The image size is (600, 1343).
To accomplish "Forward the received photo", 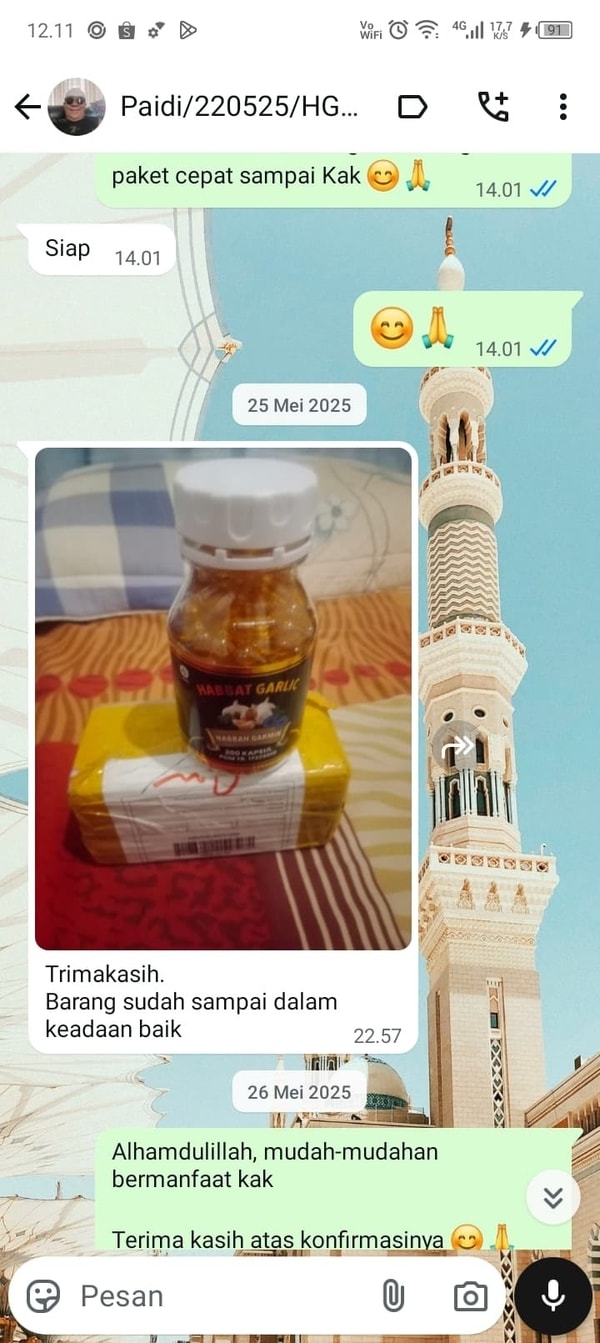I will click(457, 747).
